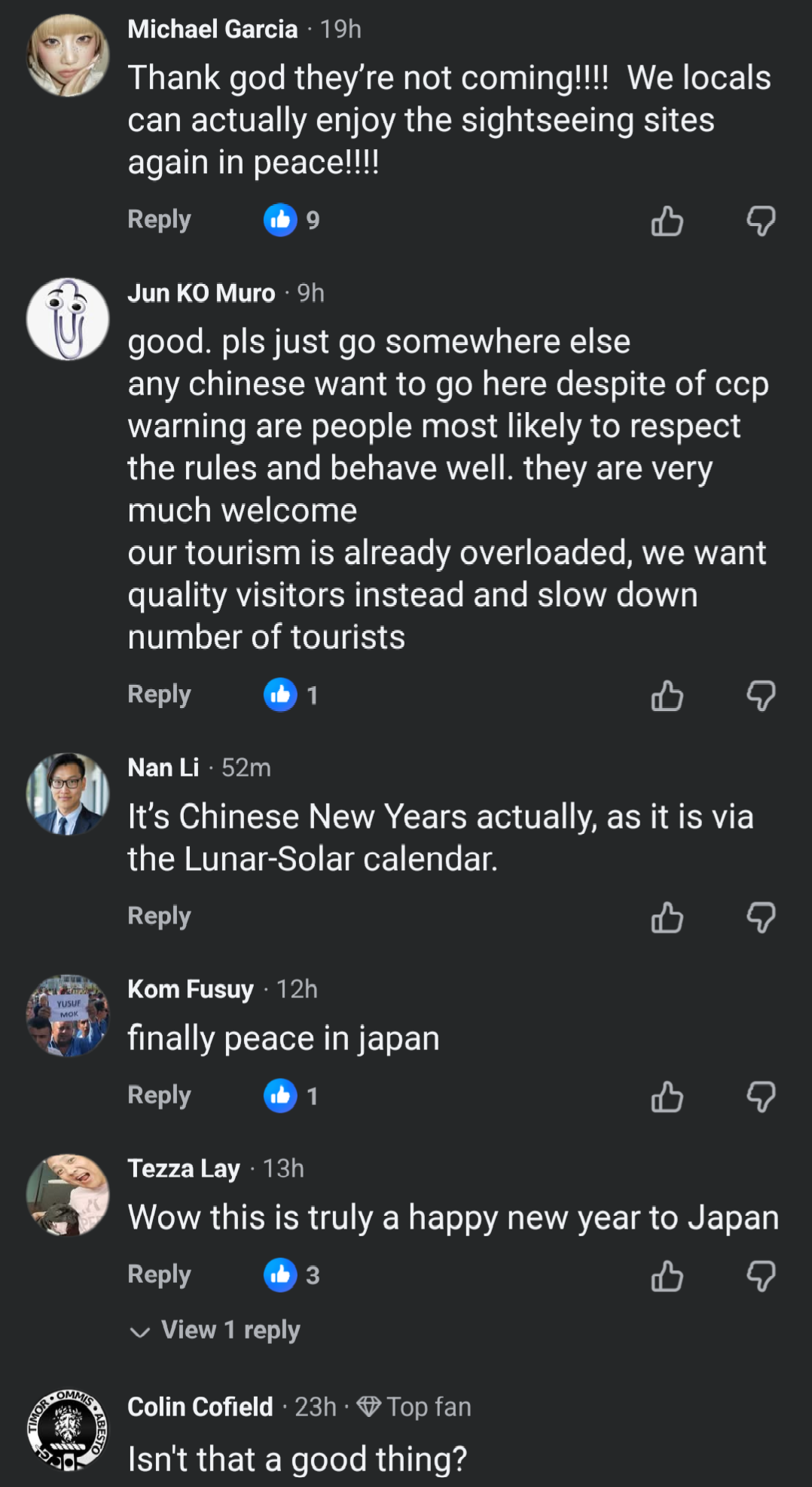812x1487 pixels.
Task: Like Michael Garcia's comment
Action: (x=667, y=221)
